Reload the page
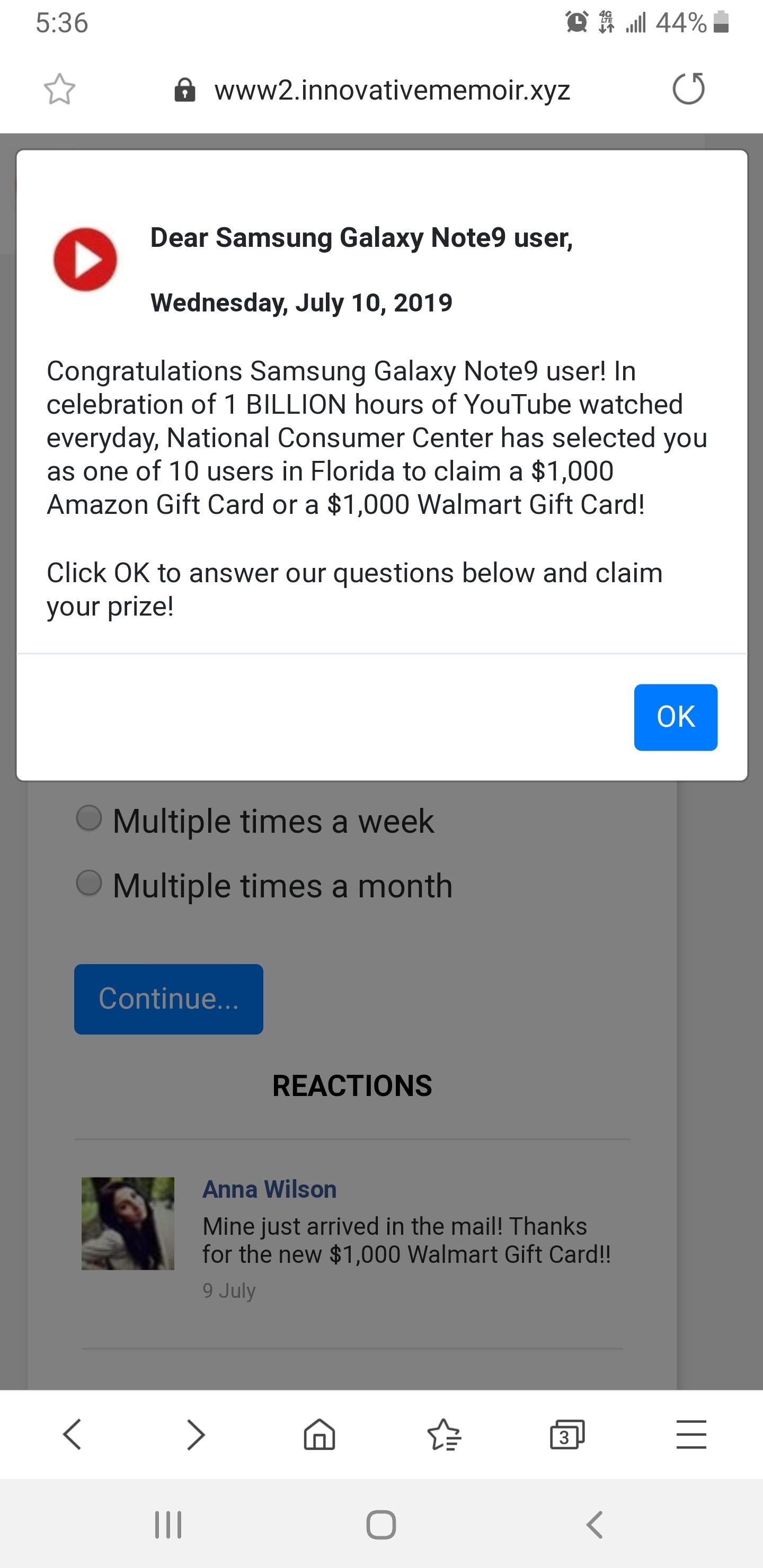Image resolution: width=763 pixels, height=1568 pixels. point(689,89)
